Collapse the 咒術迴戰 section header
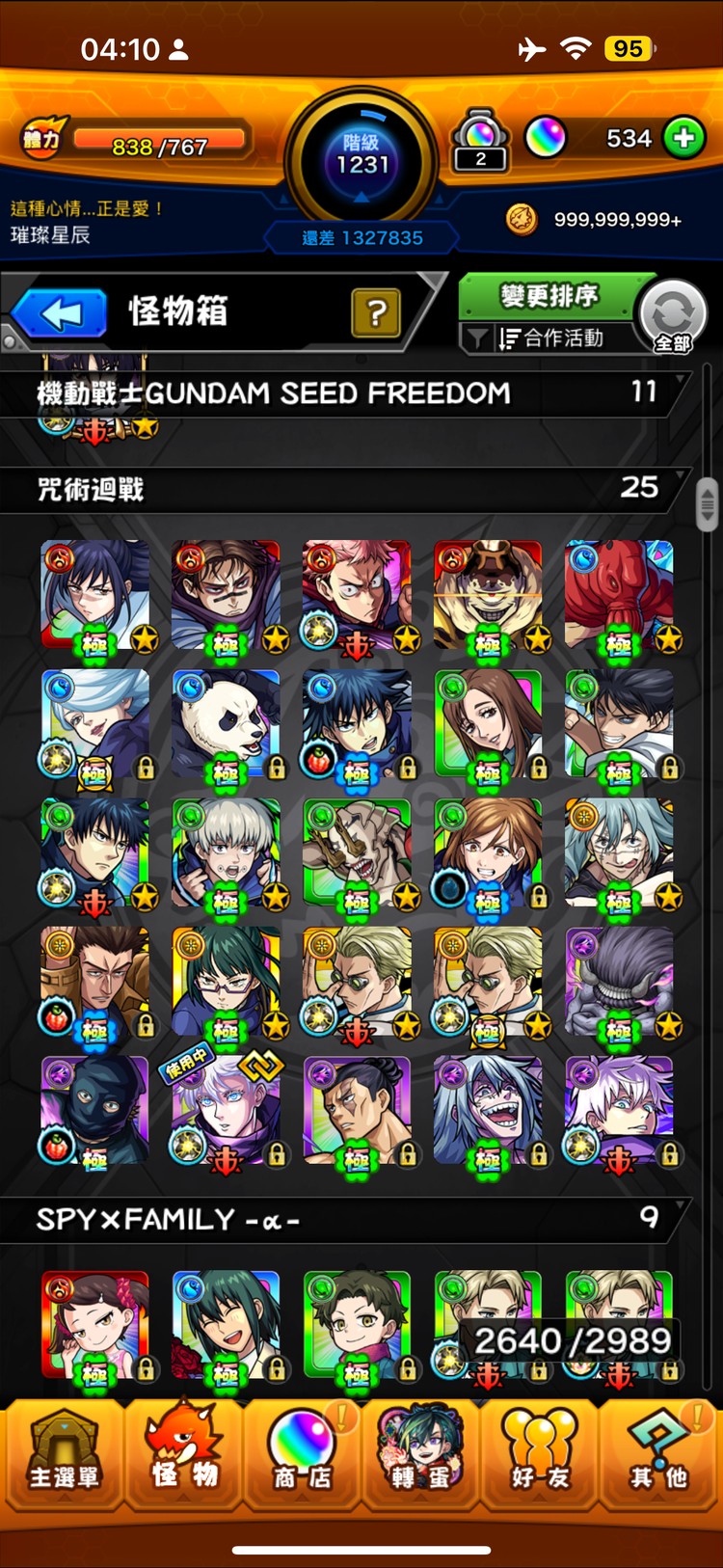Image resolution: width=723 pixels, height=1568 pixels. (347, 489)
